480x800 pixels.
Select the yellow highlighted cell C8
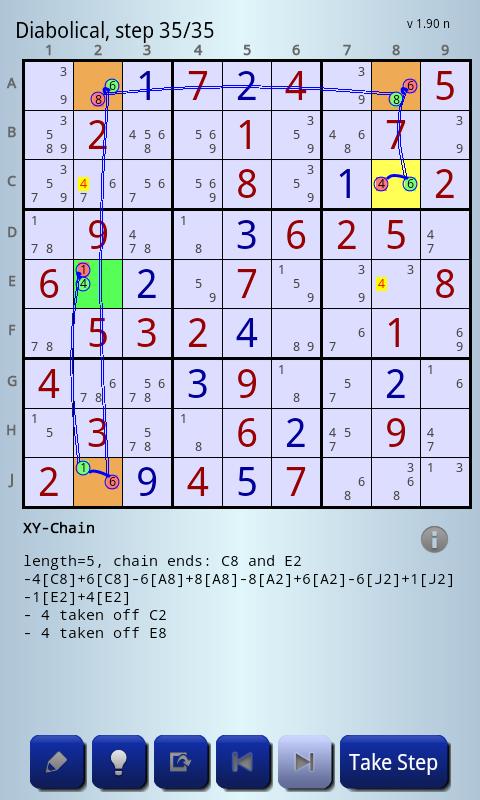coord(396,184)
